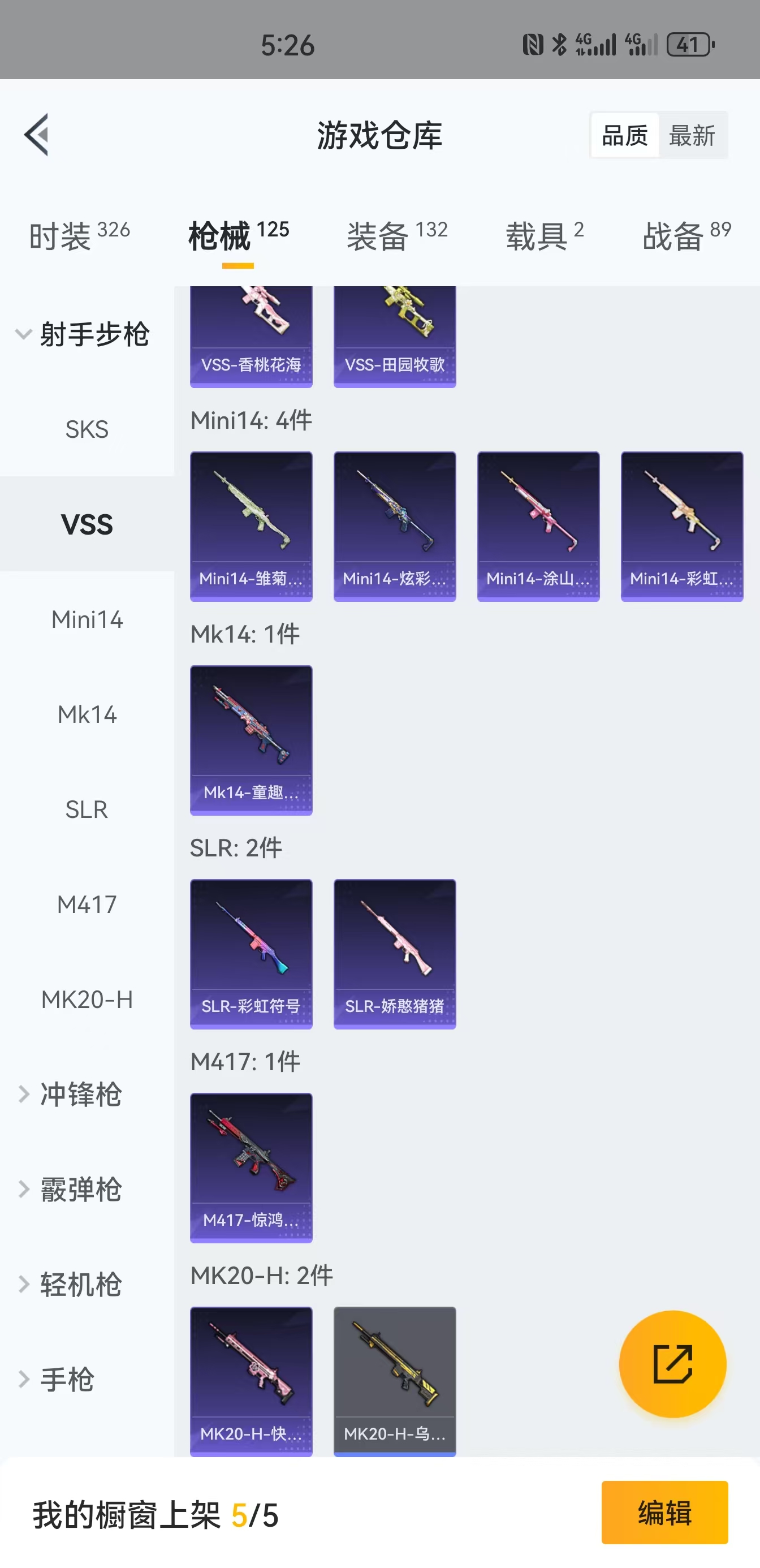Open the 载具 tab
This screenshot has height=1568, width=760.
click(538, 236)
